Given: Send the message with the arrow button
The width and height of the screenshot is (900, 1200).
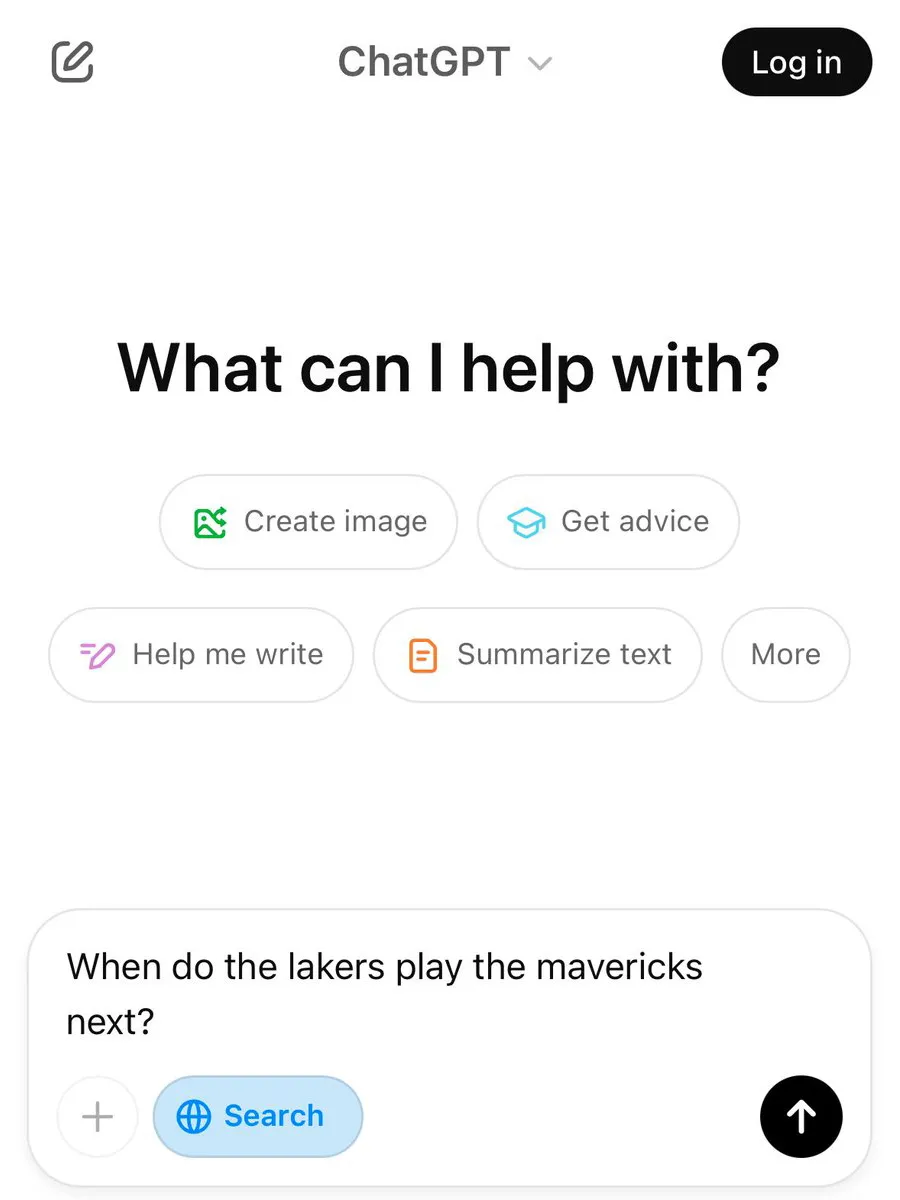Looking at the screenshot, I should [x=801, y=1117].
